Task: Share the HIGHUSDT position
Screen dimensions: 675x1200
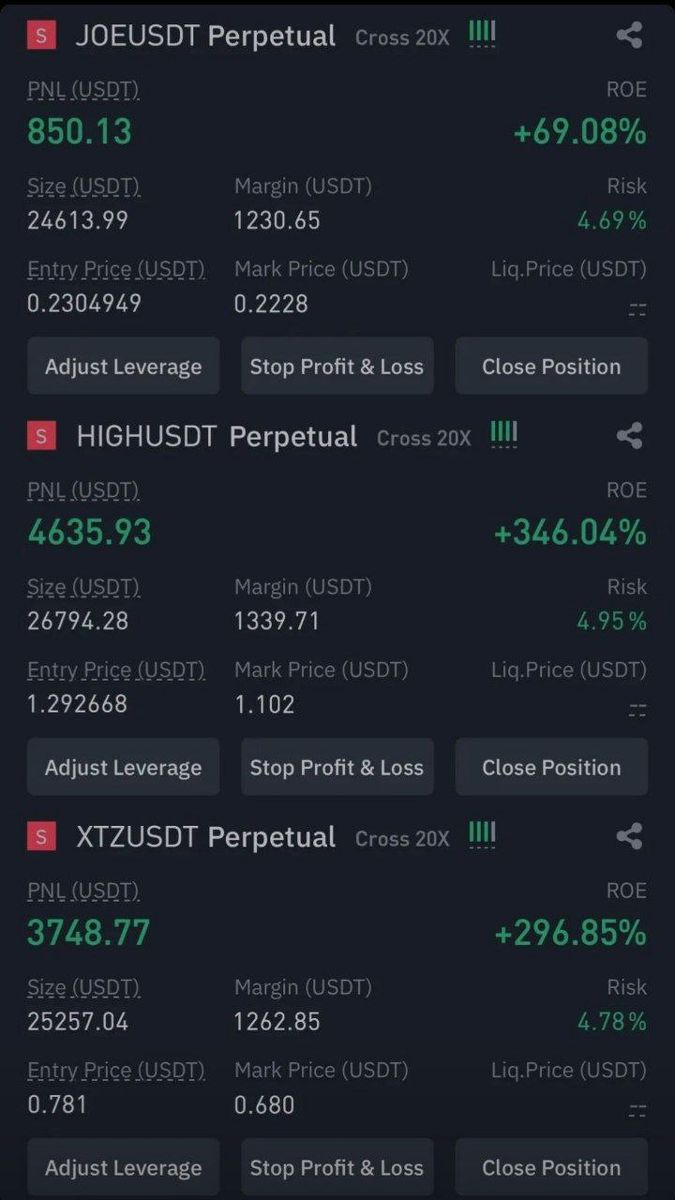Action: point(629,436)
